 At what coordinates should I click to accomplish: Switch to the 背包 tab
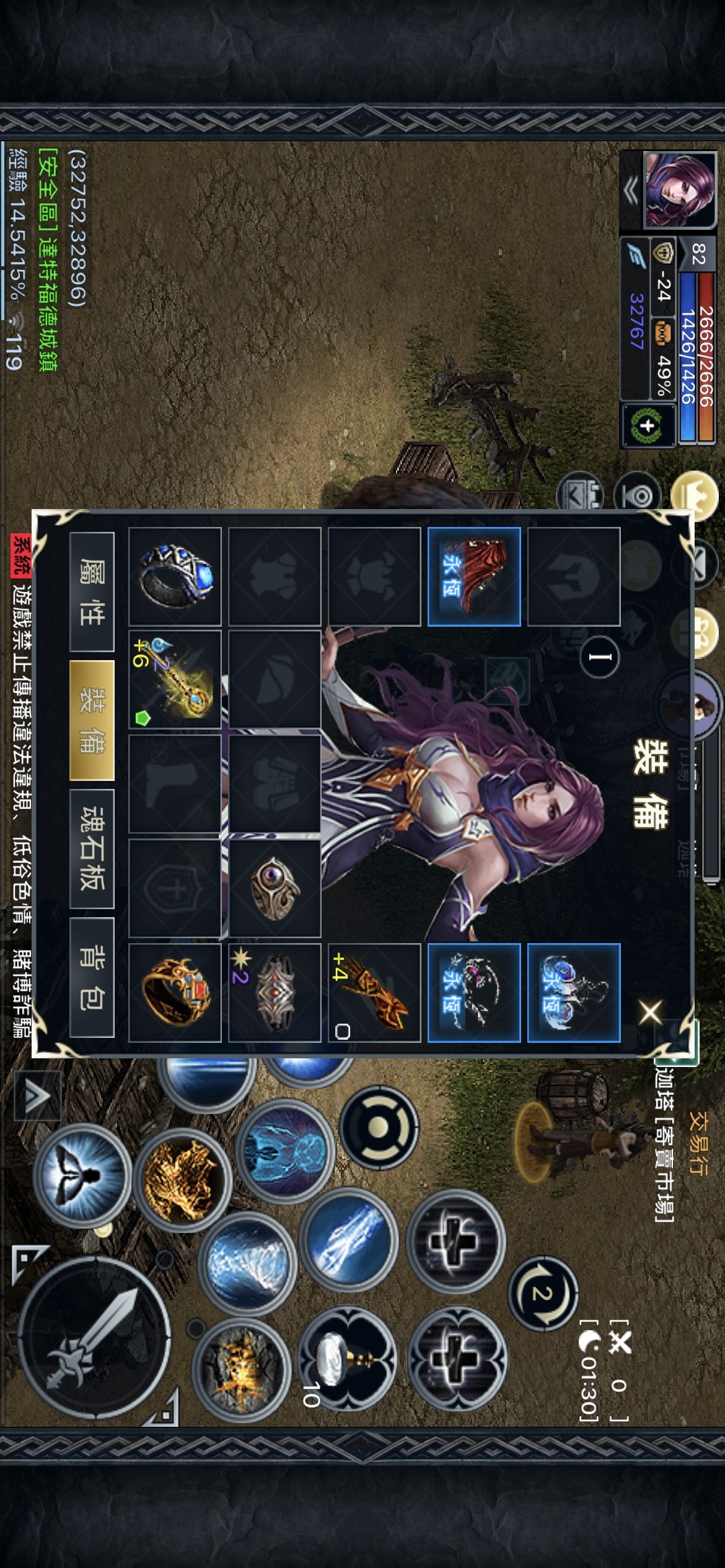pyautogui.click(x=92, y=978)
